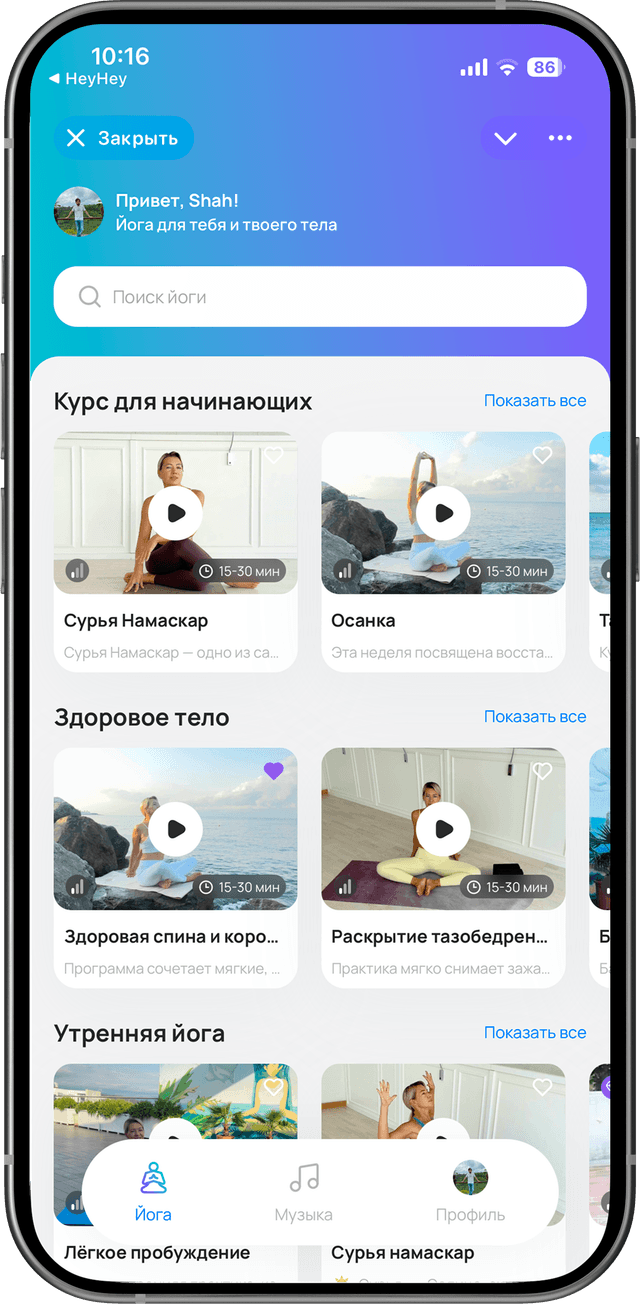Expand the chevron dropdown at top
Image resolution: width=640 pixels, height=1304 pixels.
[505, 138]
